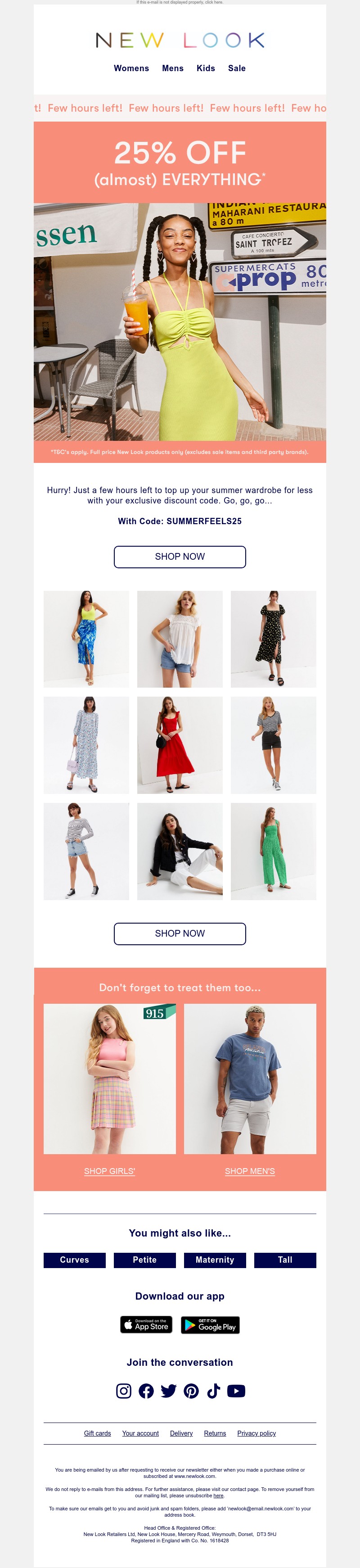Open the Sale section
Screen dimensions: 360x1568
(237, 68)
